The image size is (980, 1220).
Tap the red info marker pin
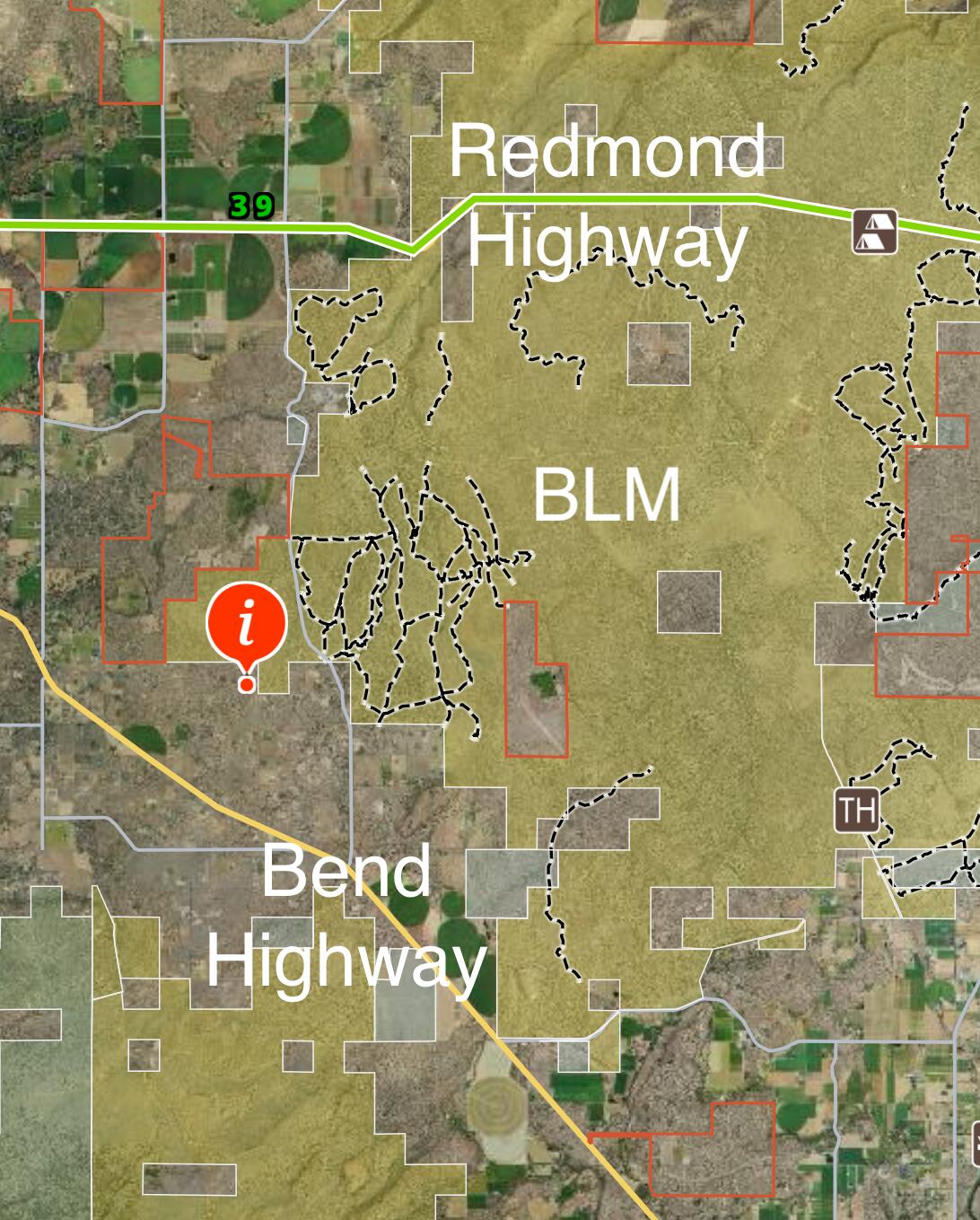point(246,623)
